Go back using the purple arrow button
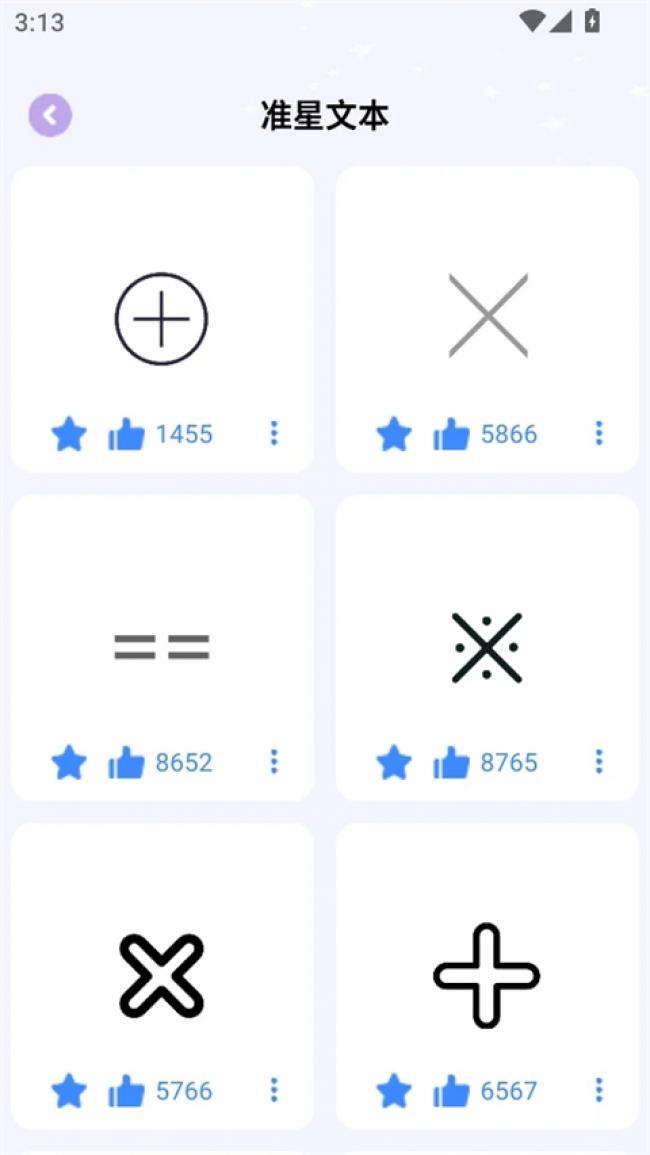This screenshot has height=1155, width=650. coord(50,116)
